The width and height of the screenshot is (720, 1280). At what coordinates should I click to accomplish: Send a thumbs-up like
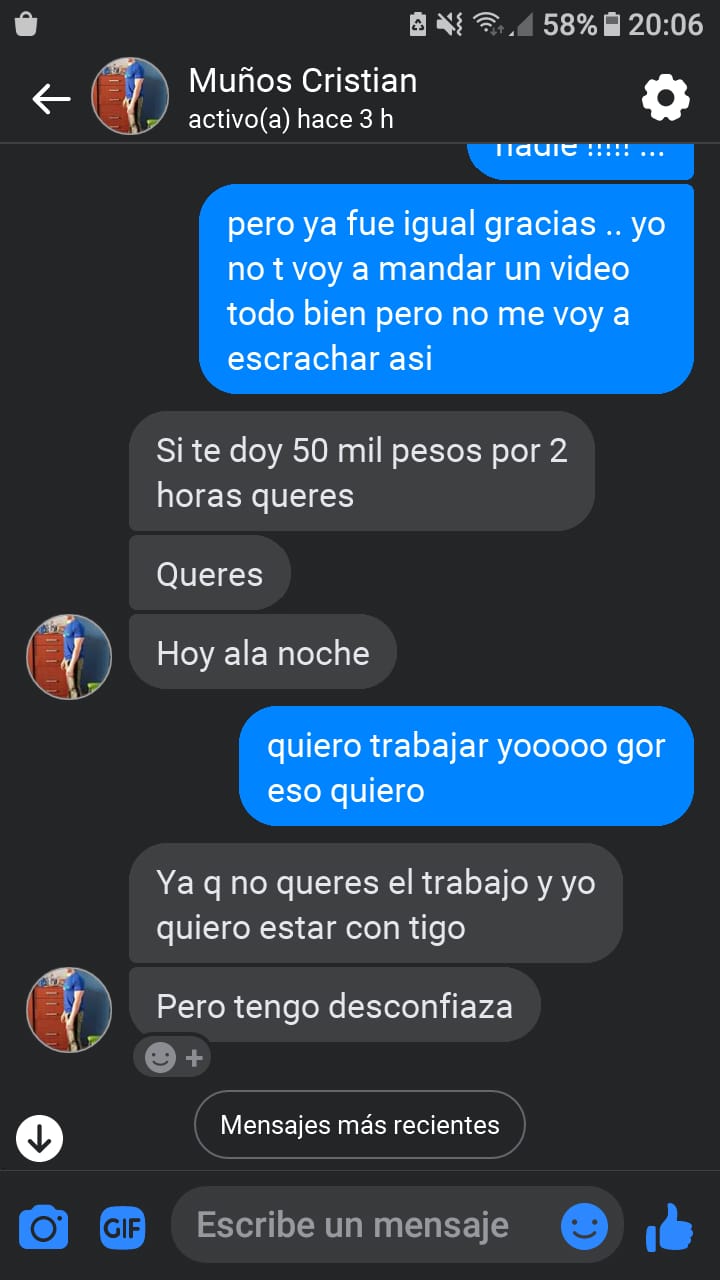669,1226
